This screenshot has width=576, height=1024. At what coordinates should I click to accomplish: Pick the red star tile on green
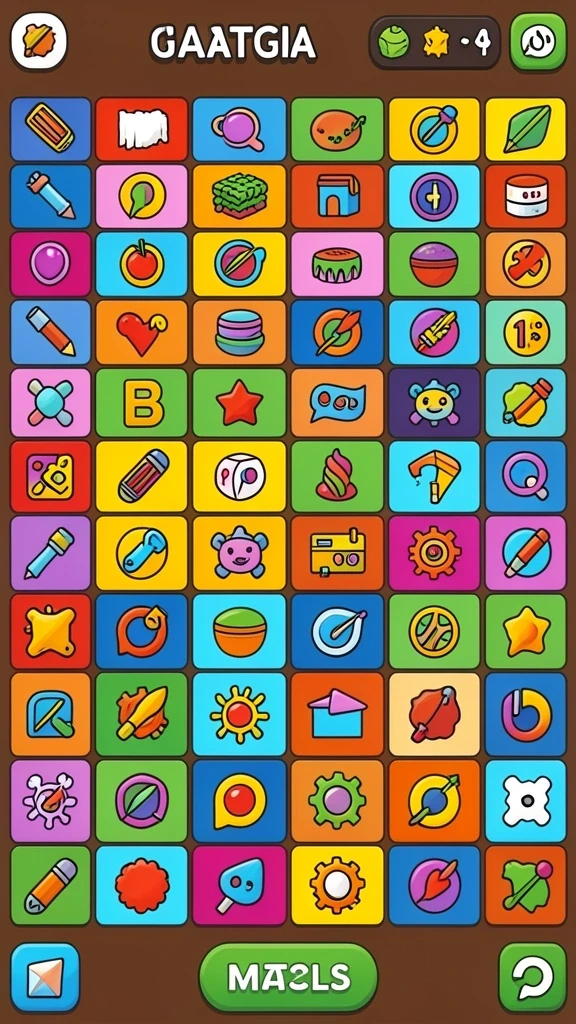click(x=239, y=403)
